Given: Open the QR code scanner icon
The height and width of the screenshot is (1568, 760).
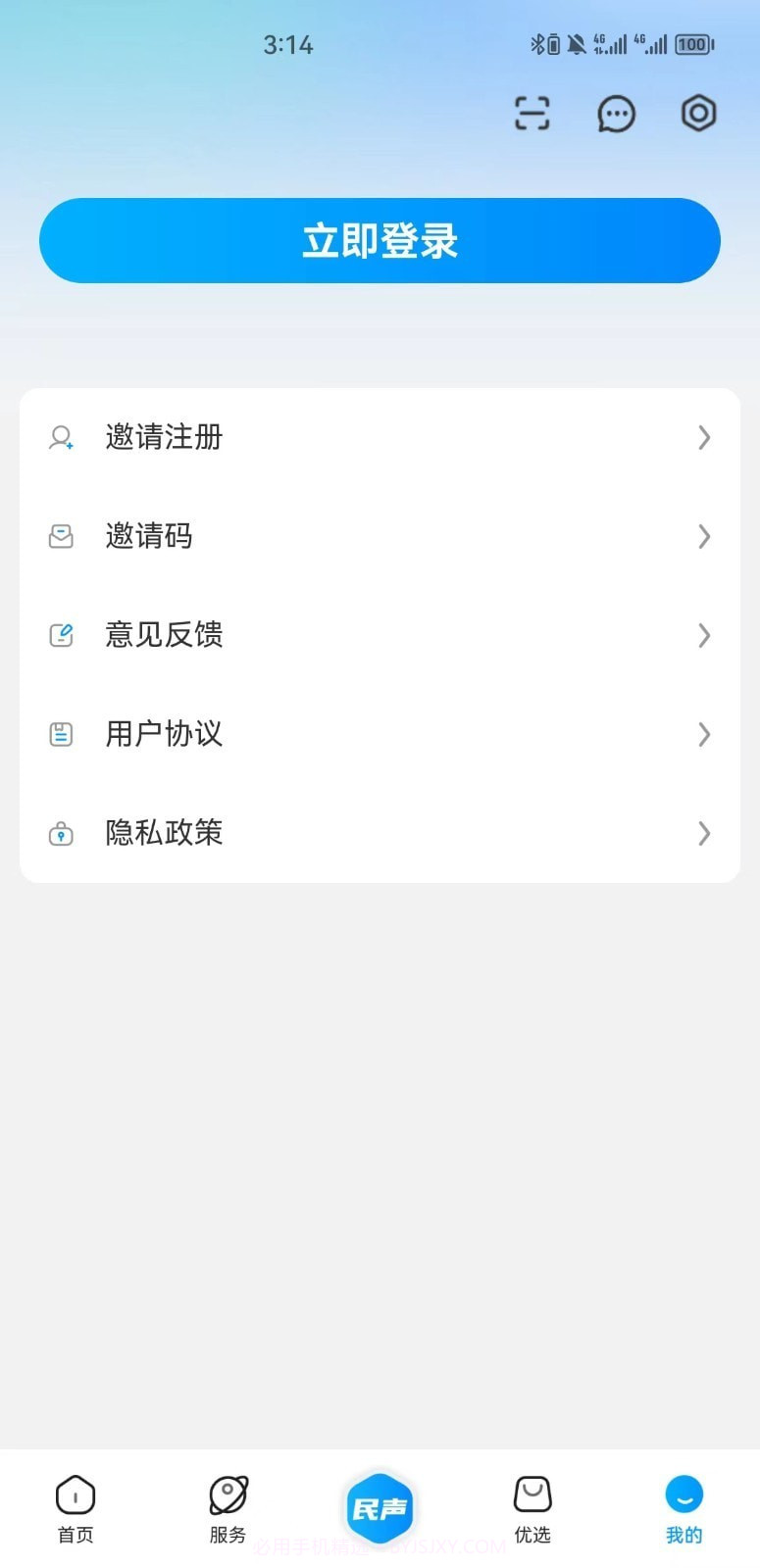Looking at the screenshot, I should (x=532, y=113).
